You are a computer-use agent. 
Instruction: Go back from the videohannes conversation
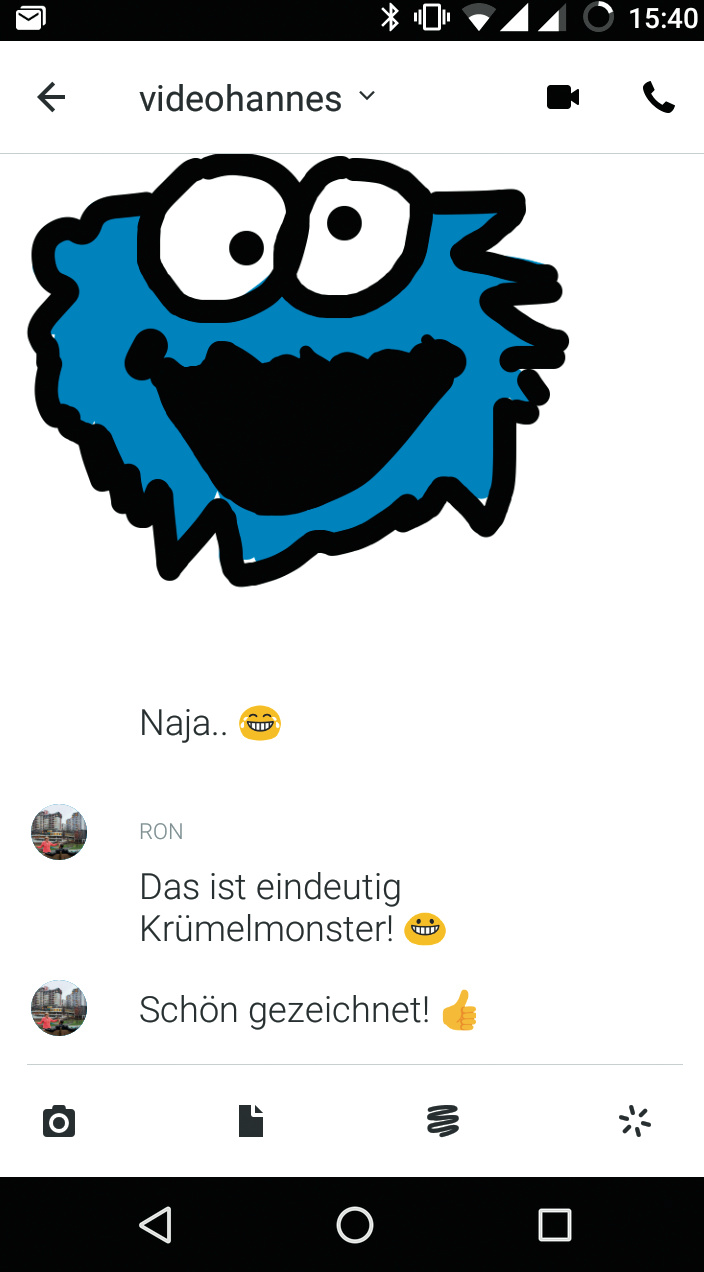[51, 97]
